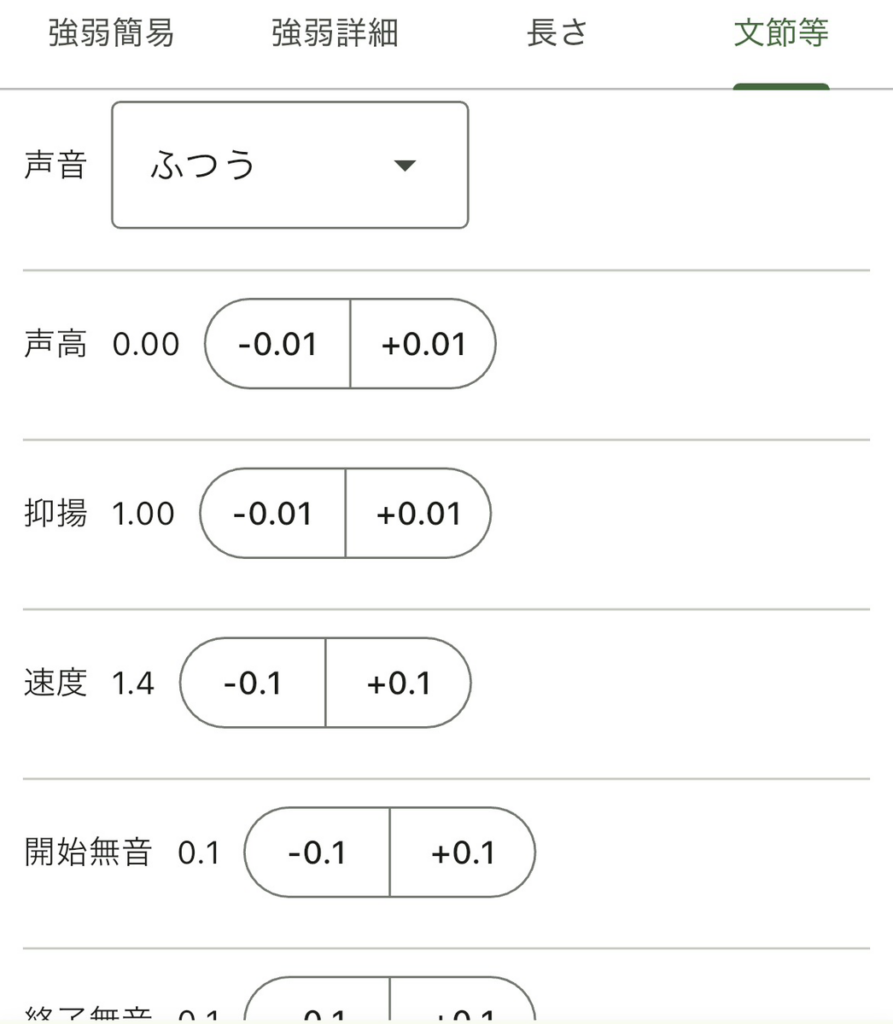Increase 抑揚 intonation by 0.01
893x1024 pixels.
click(x=420, y=513)
